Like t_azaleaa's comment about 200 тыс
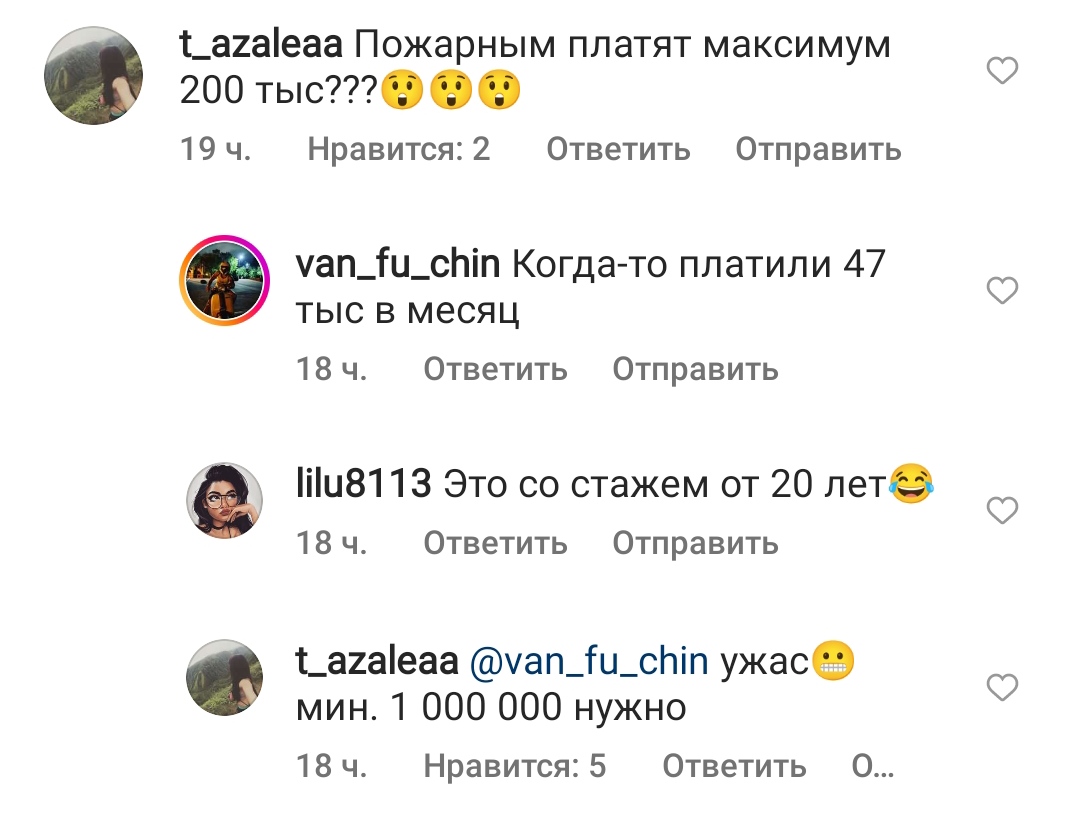 (1002, 71)
